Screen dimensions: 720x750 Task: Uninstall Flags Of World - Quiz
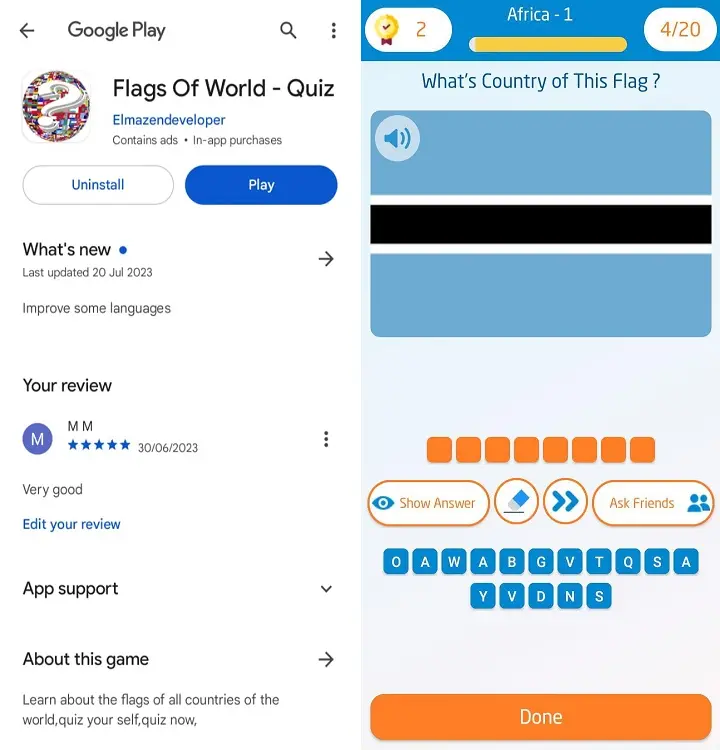[98, 185]
